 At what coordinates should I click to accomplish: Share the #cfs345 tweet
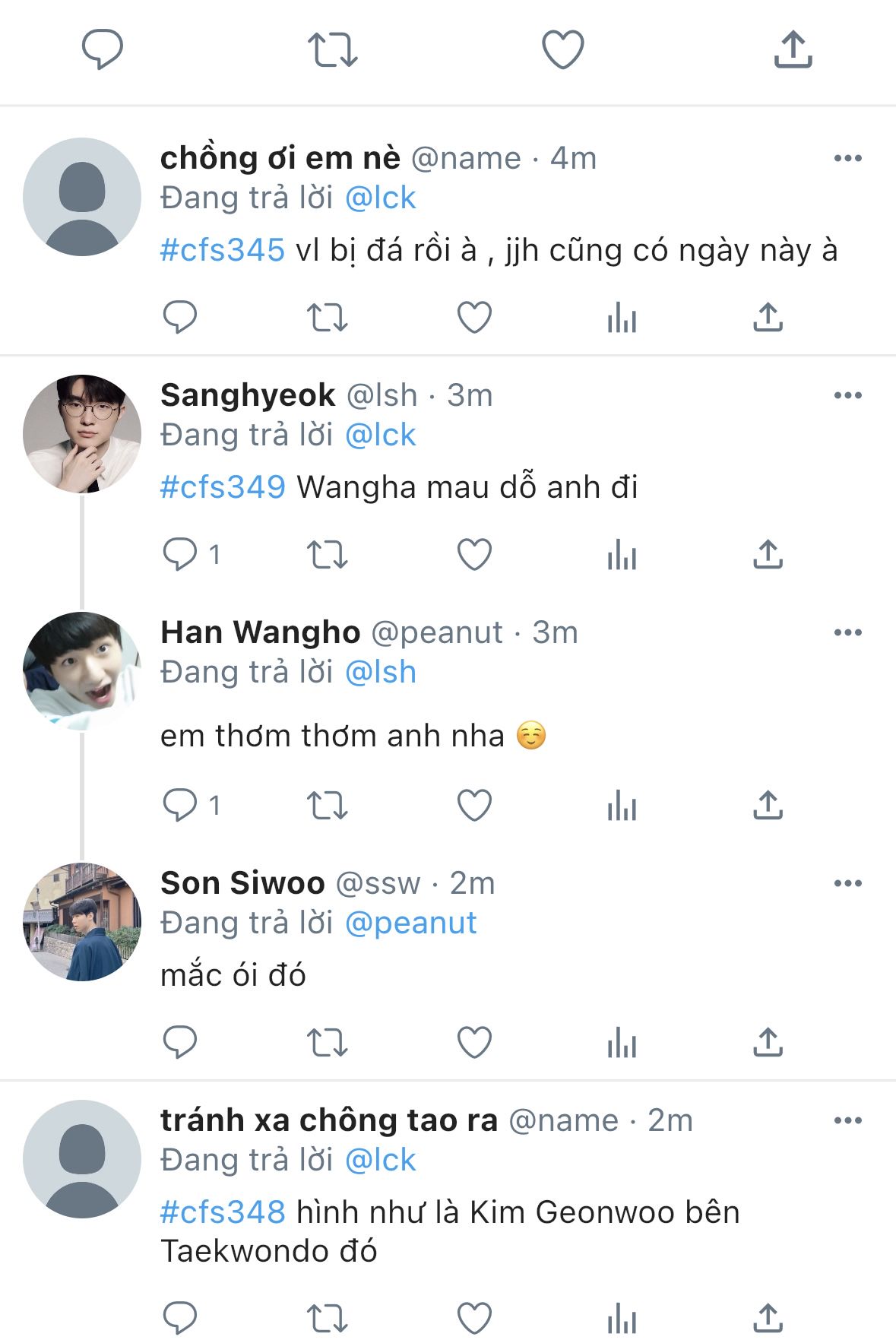[768, 317]
